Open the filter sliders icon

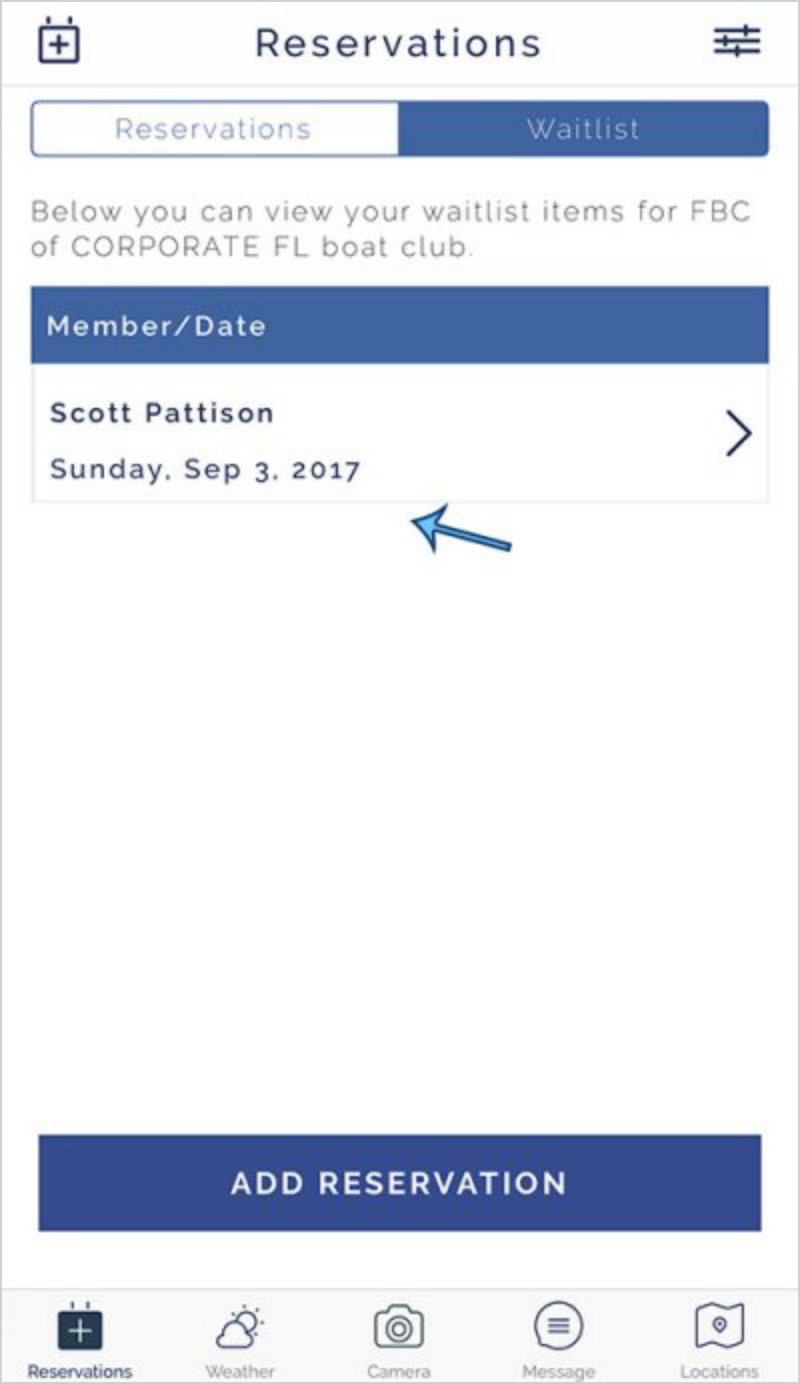click(737, 41)
